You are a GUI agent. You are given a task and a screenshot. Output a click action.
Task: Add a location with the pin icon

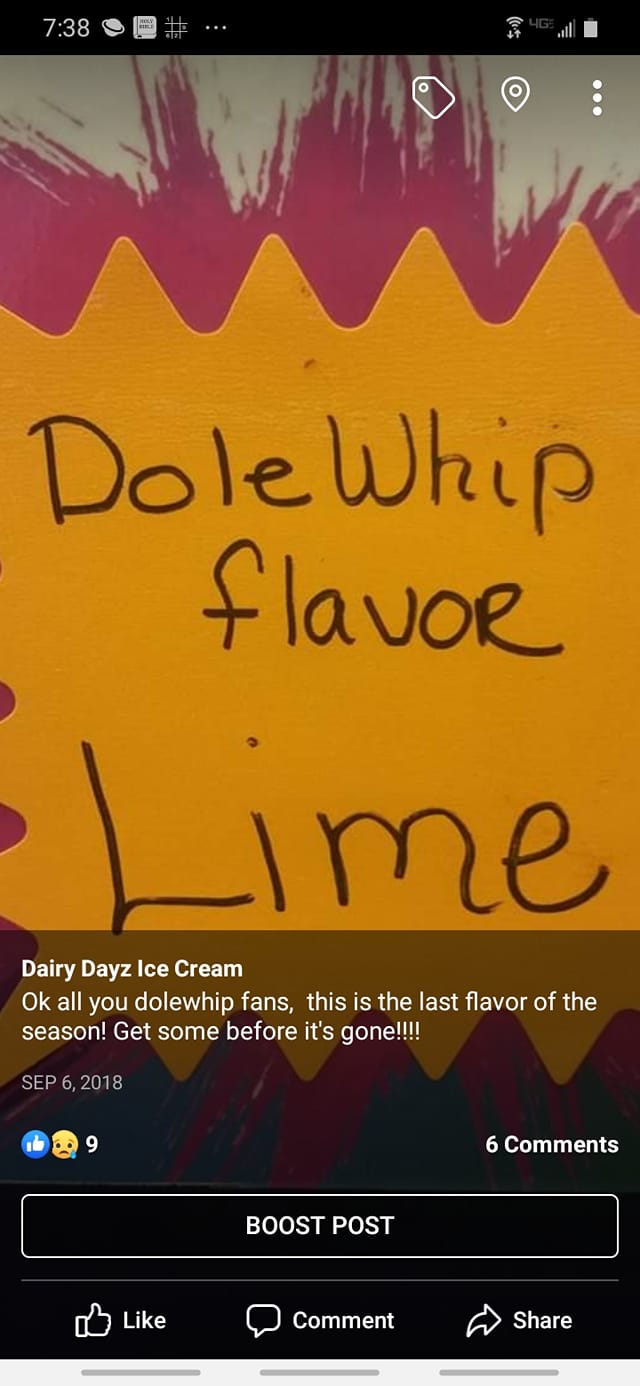[x=515, y=96]
